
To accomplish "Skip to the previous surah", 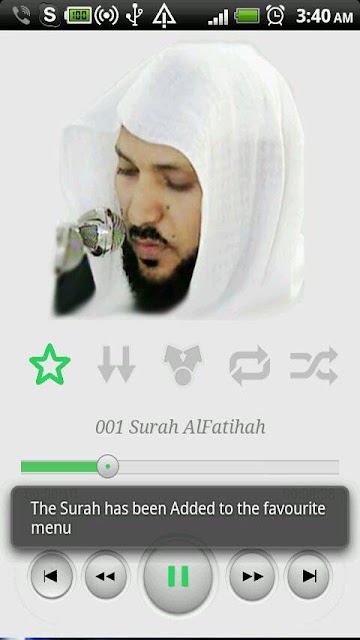I will click(51, 576).
